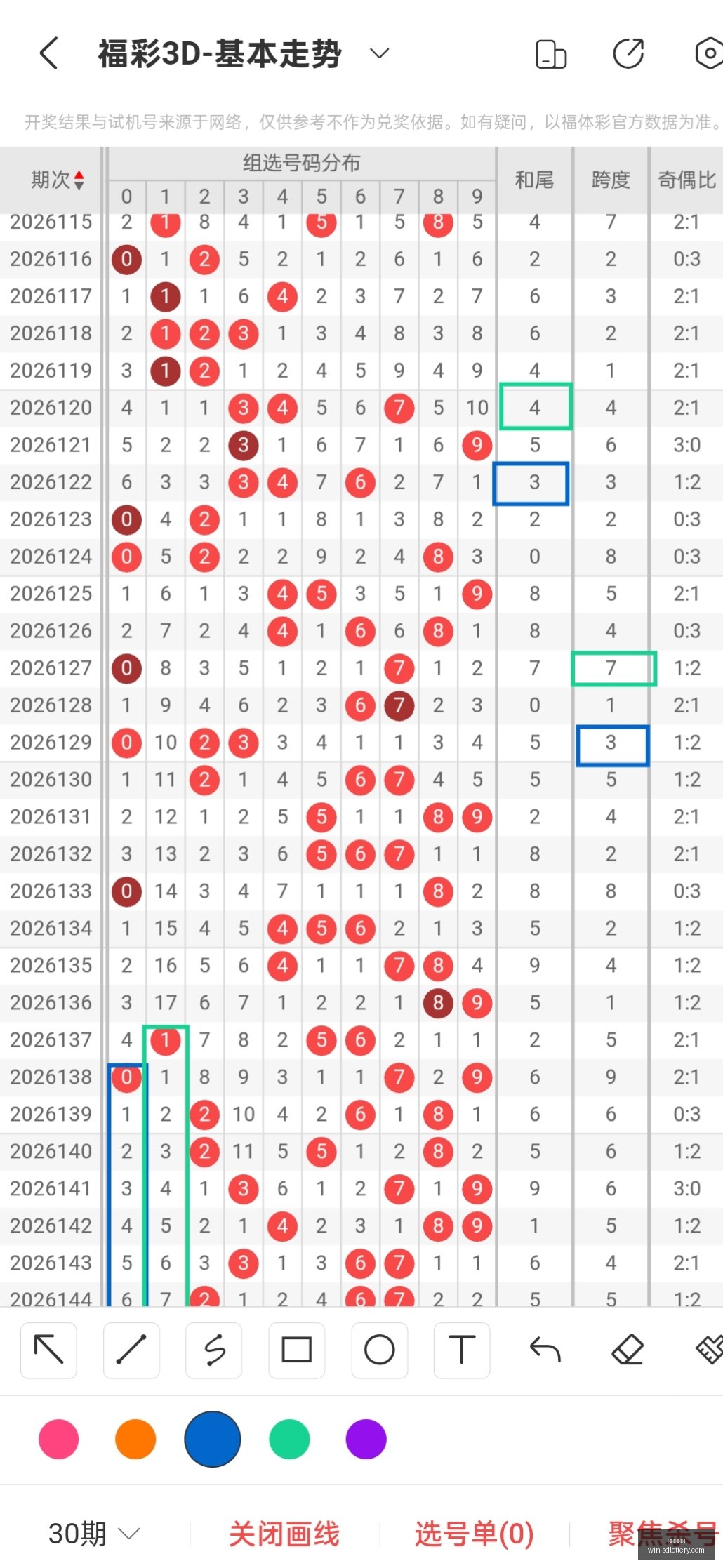Viewport: 723px width, 1568px height.
Task: Select the rectangle drawing tool
Action: coord(297,1350)
